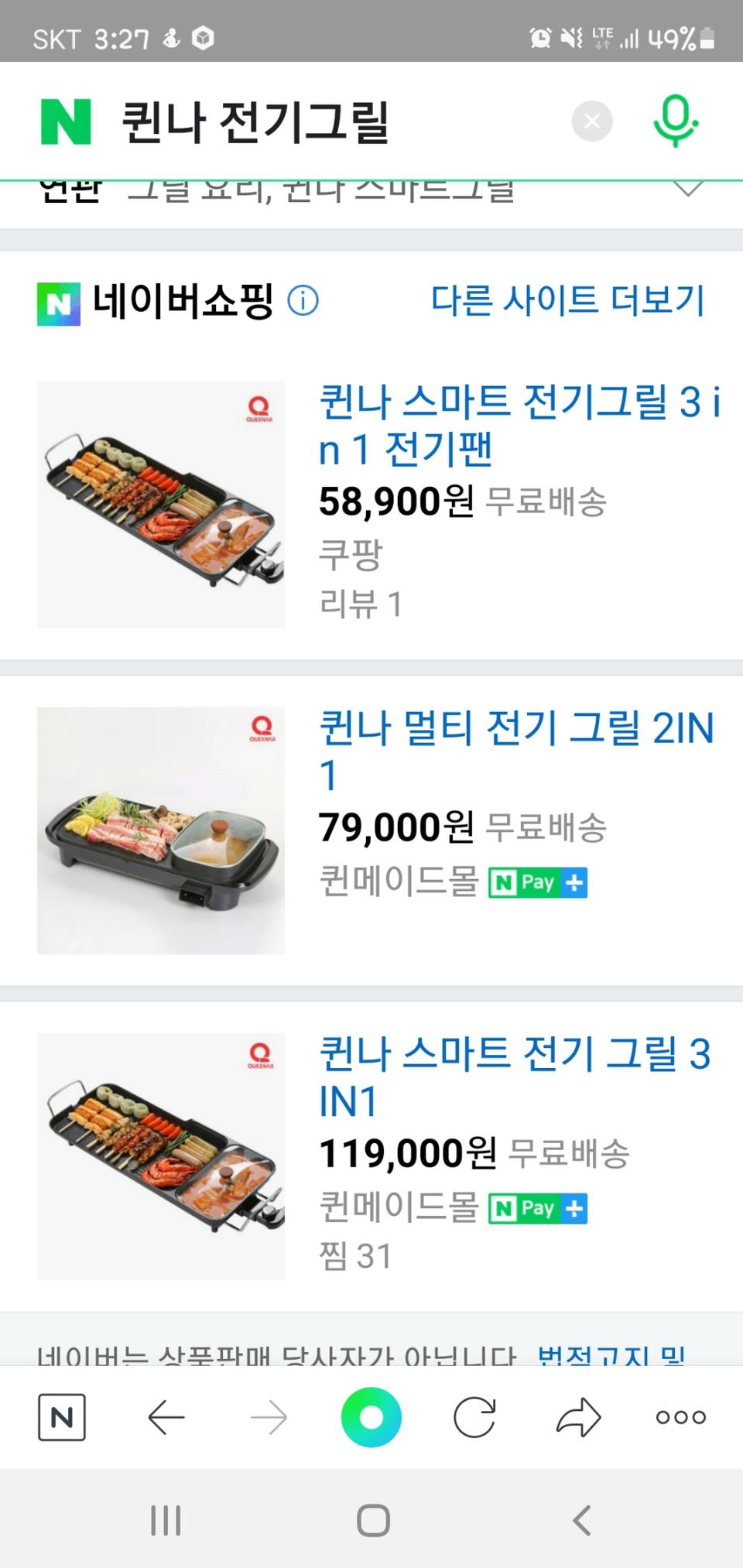Start a voice search with the microphone
This screenshot has width=743, height=1568.
pos(675,120)
